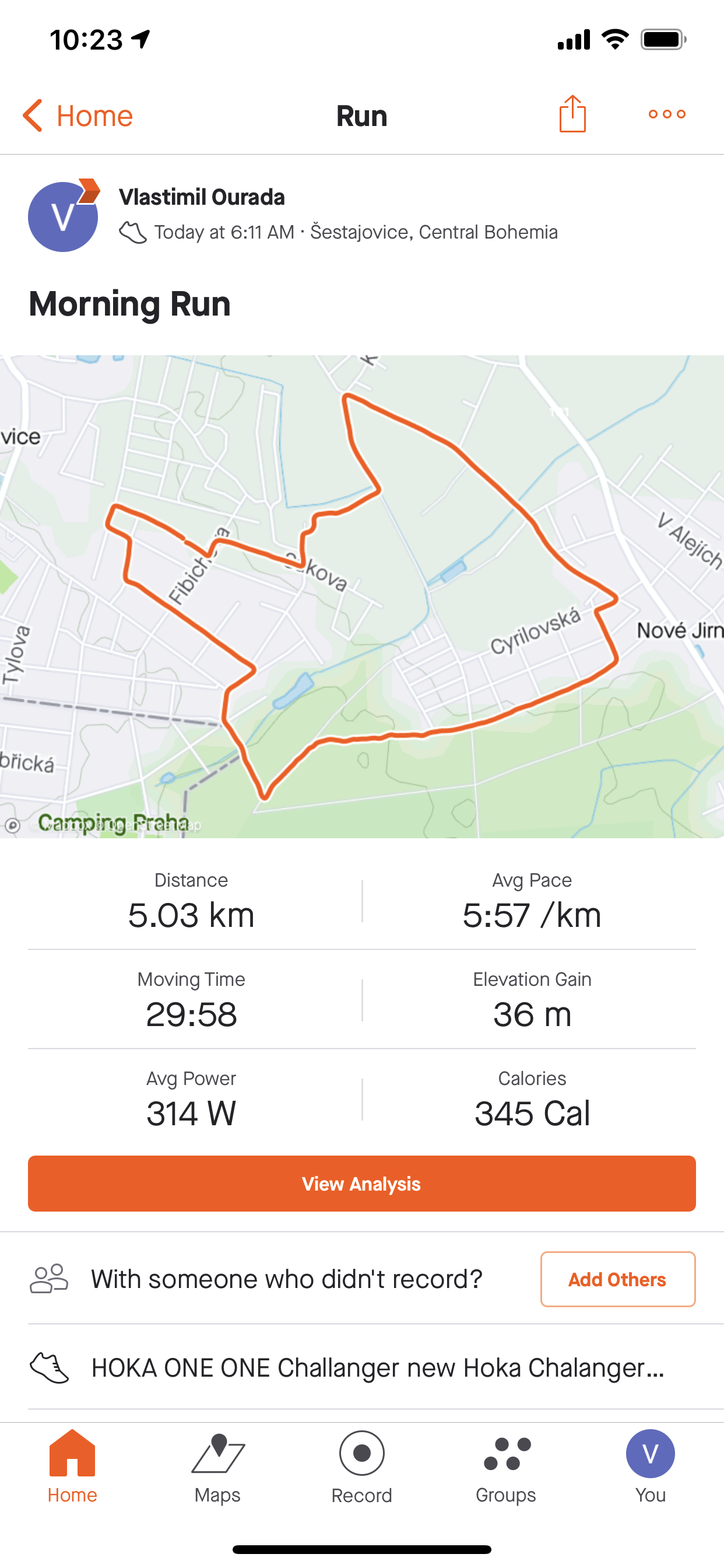Tap Add Others button
This screenshot has width=724, height=1568.
coord(617,1279)
